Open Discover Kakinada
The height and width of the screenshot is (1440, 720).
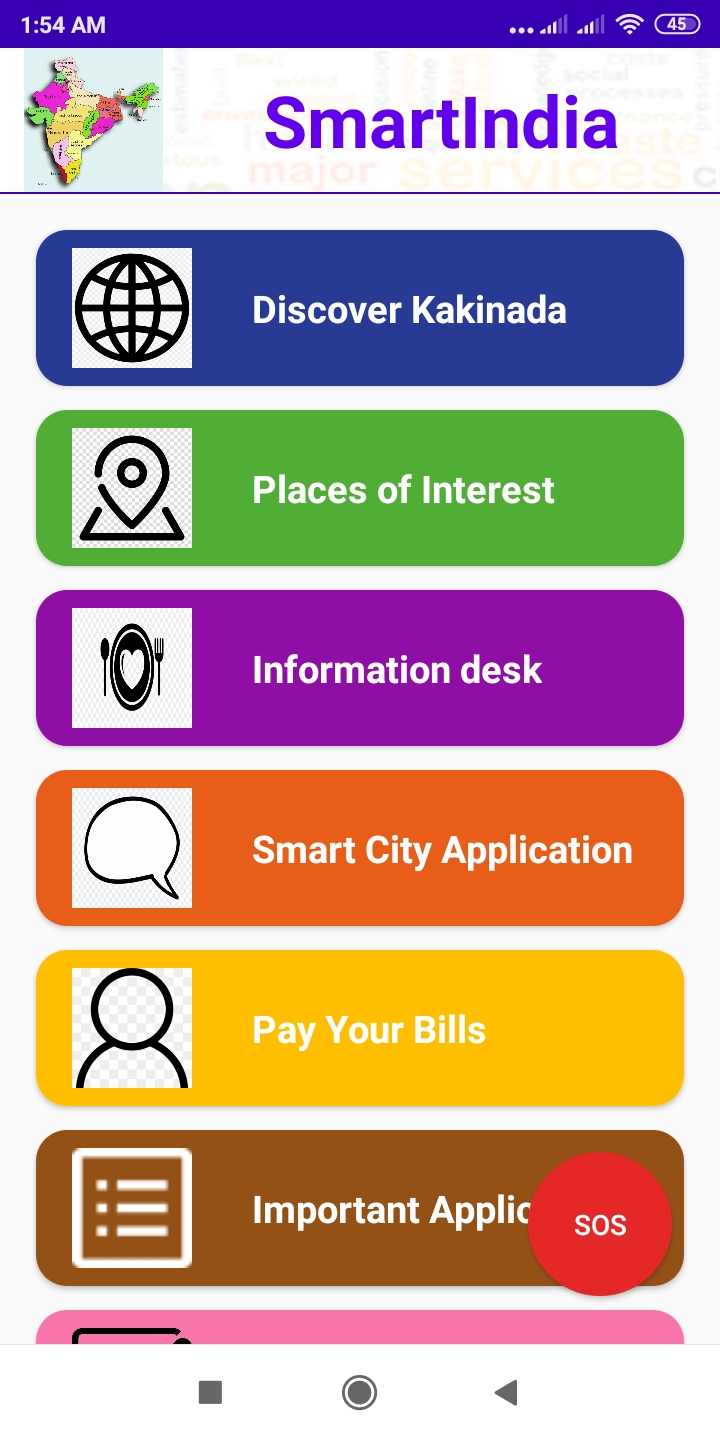click(360, 308)
